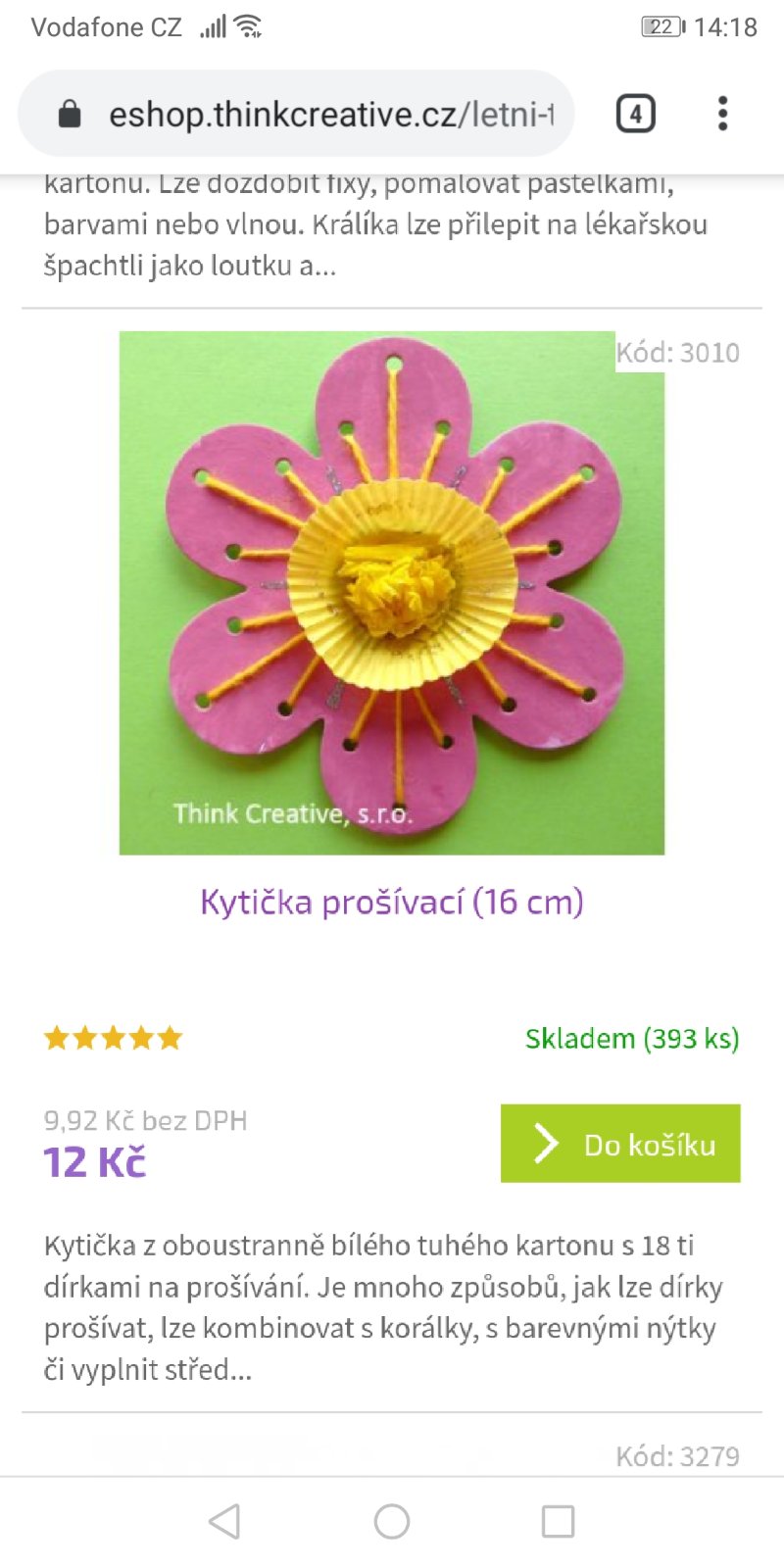Go to the home screen
784x1568 pixels.
coord(392,1521)
